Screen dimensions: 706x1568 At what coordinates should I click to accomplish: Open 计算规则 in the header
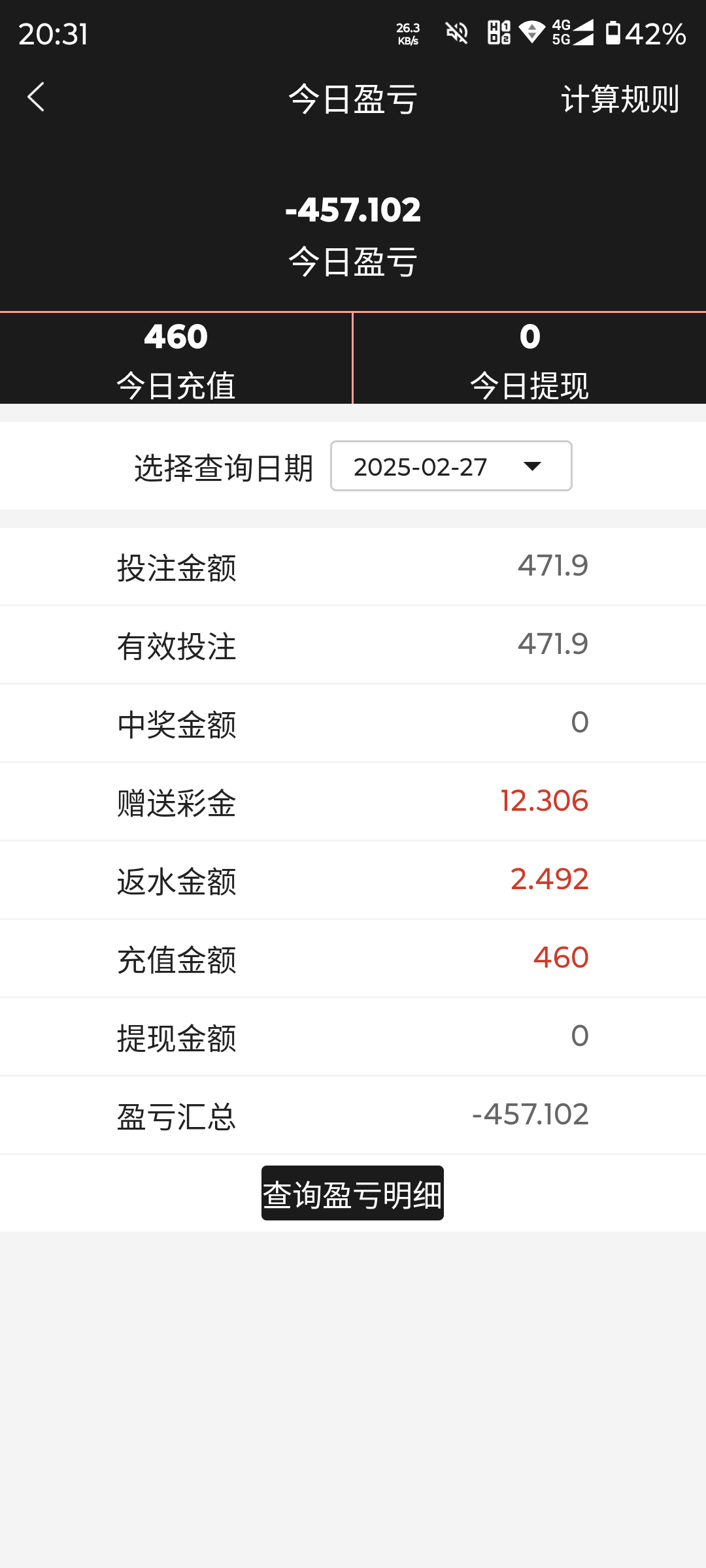(620, 99)
